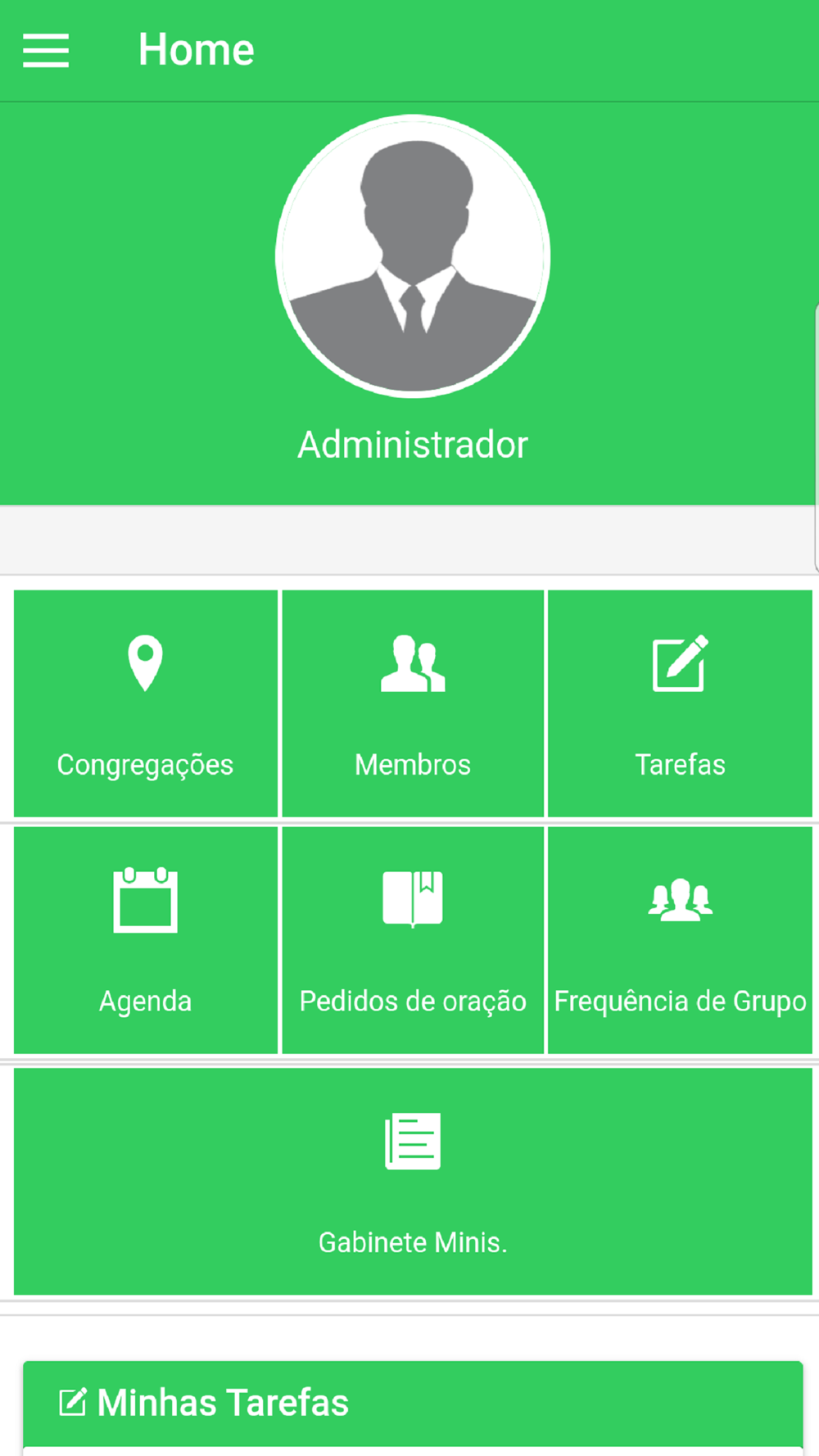Open Pedidos de oração
This screenshot has width=819, height=1456.
[413, 940]
